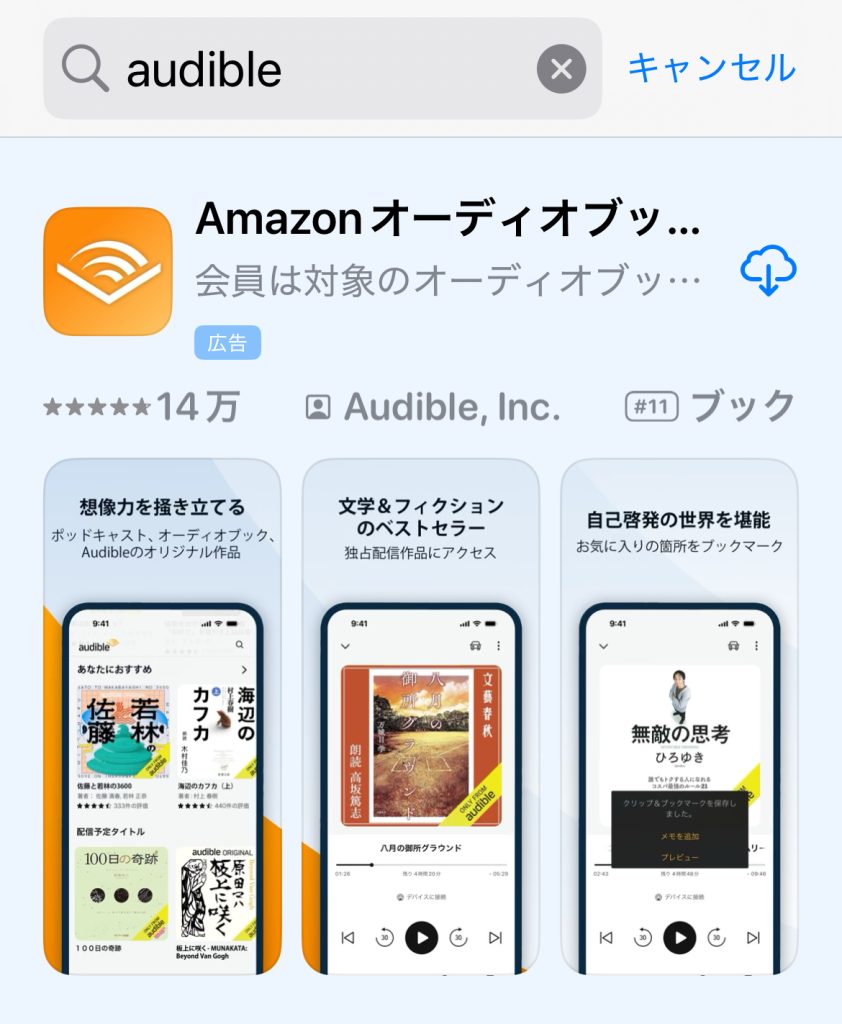Download the Audible app via cloud icon
This screenshot has width=842, height=1024.
pyautogui.click(x=767, y=270)
